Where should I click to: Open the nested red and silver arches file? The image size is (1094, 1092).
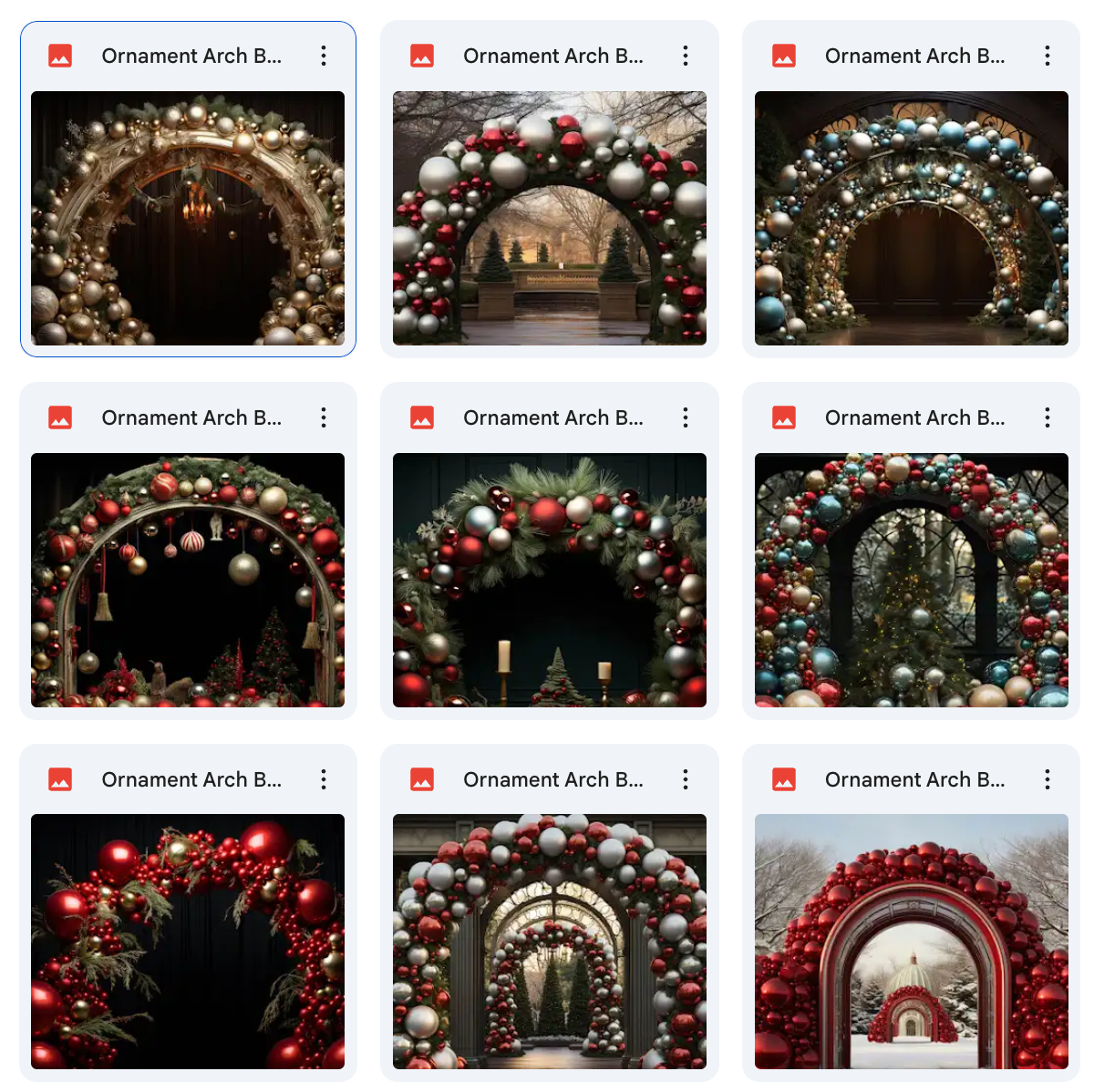[549, 941]
